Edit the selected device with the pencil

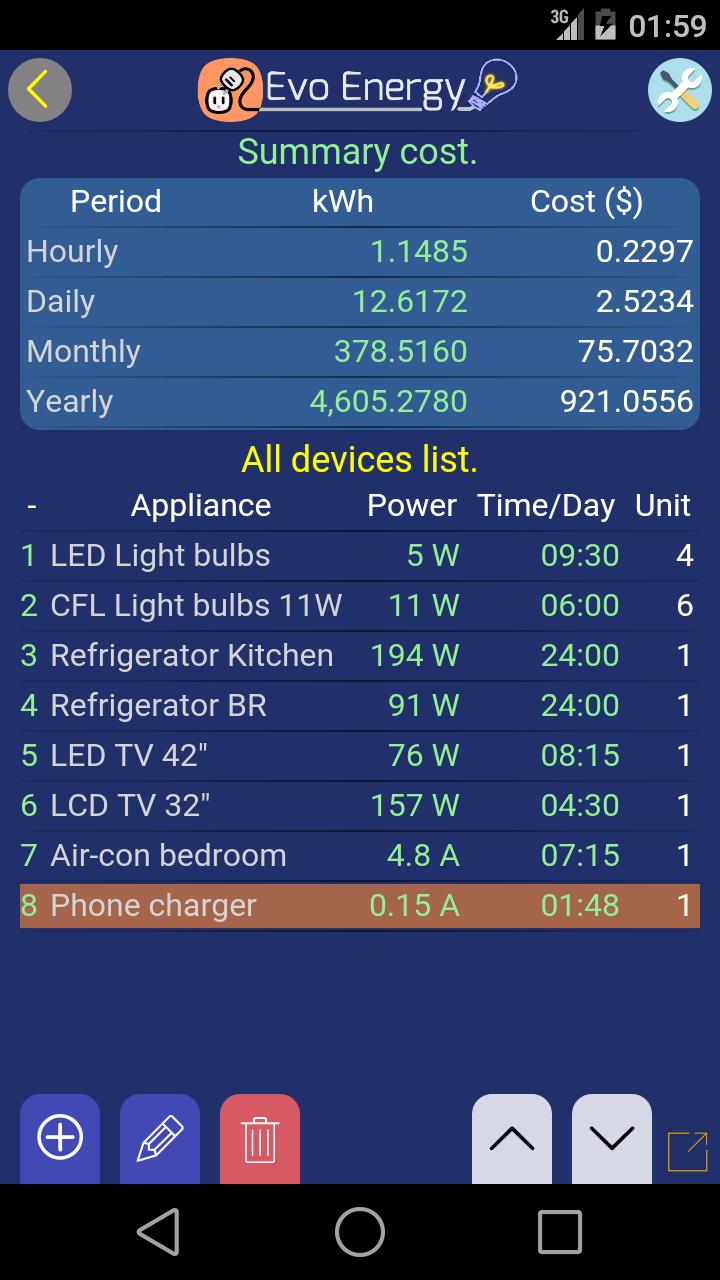160,1139
